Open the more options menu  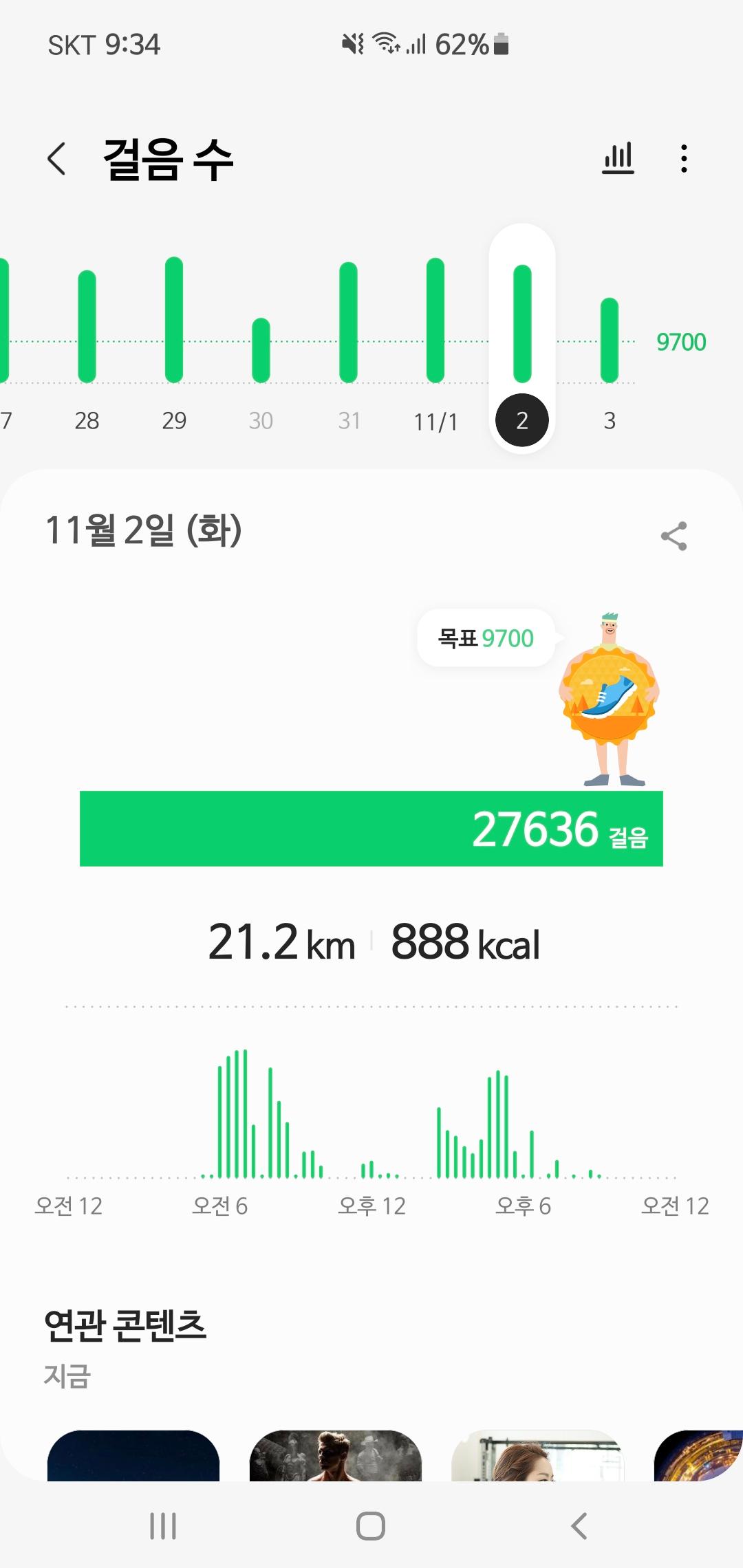click(683, 159)
